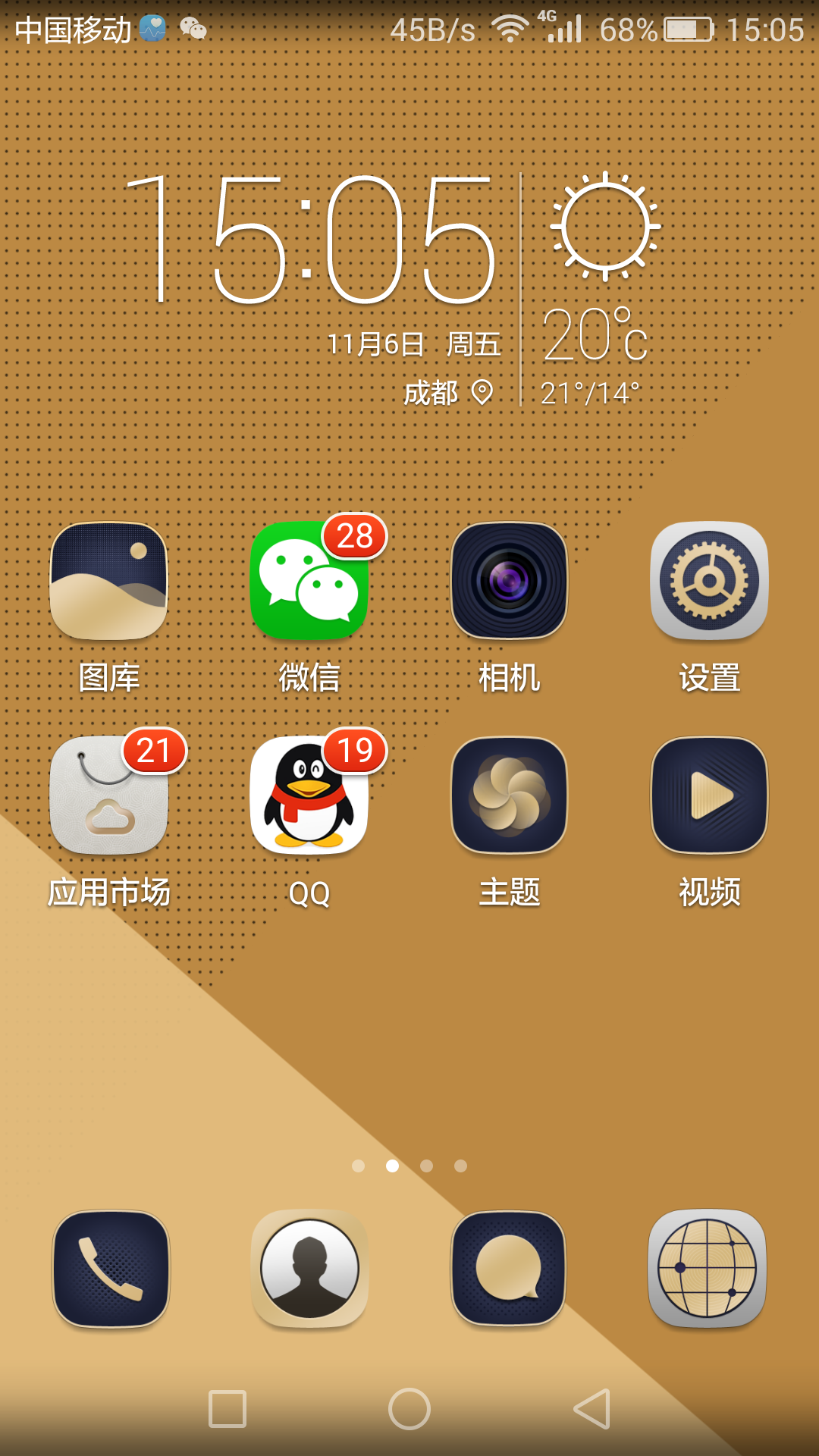Open the contacts app in the dock
Image resolution: width=819 pixels, height=1456 pixels.
(x=309, y=1269)
